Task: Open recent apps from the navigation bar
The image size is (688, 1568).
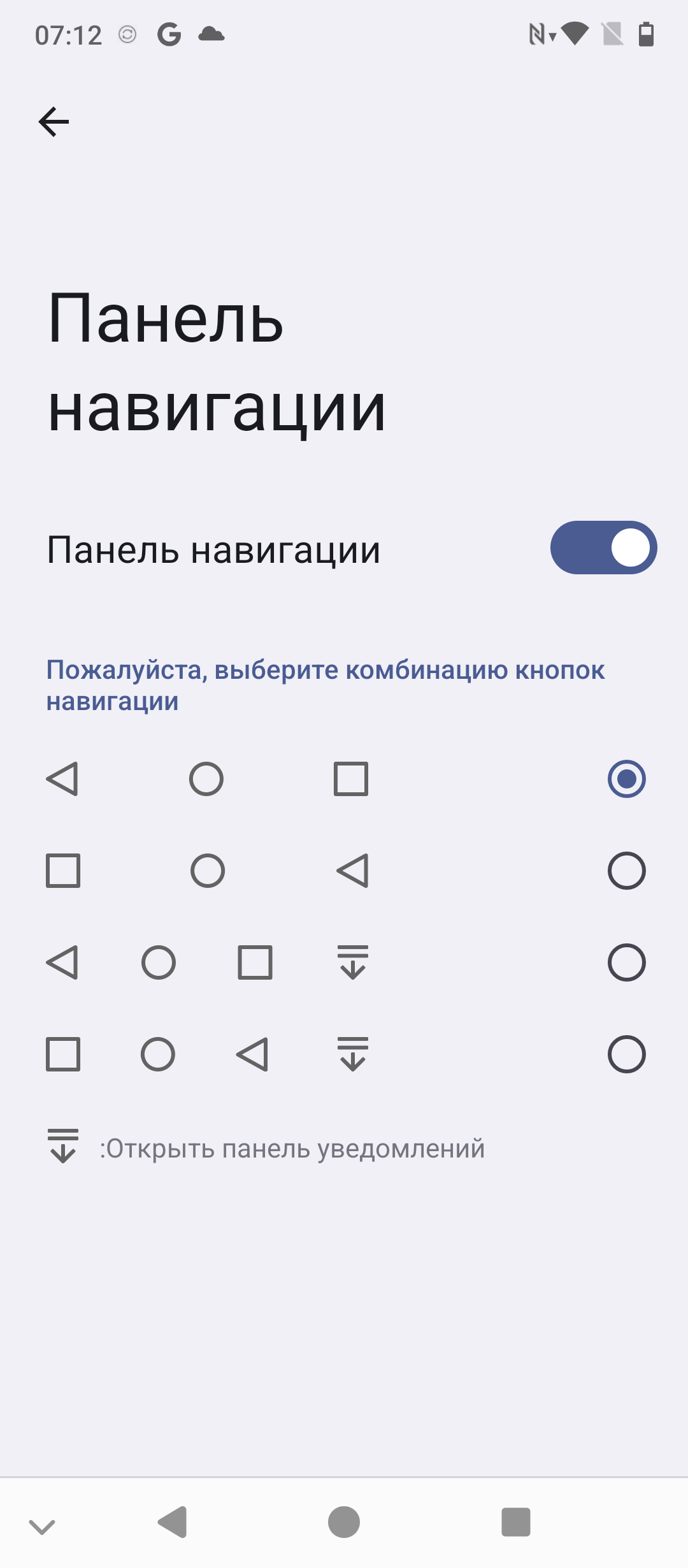Action: click(x=516, y=1522)
